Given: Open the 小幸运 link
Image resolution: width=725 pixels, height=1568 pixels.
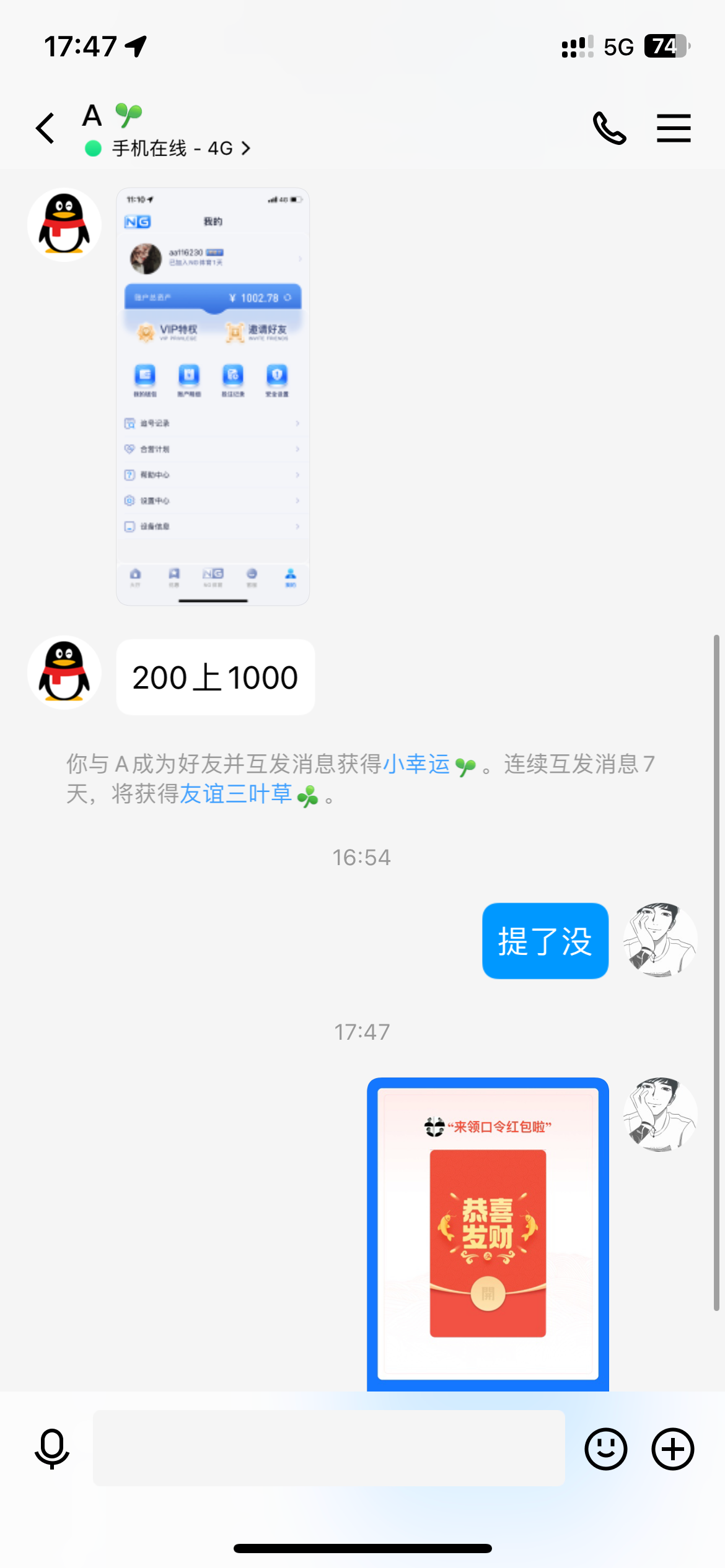Looking at the screenshot, I should point(416,764).
